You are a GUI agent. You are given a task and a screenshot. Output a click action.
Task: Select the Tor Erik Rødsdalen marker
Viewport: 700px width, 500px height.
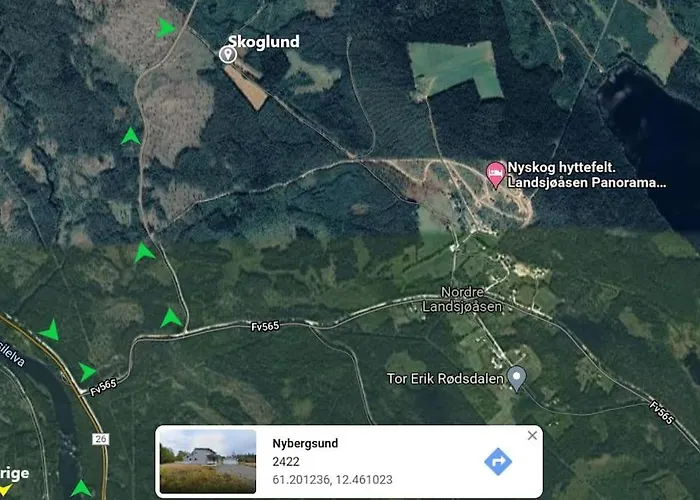(x=516, y=377)
